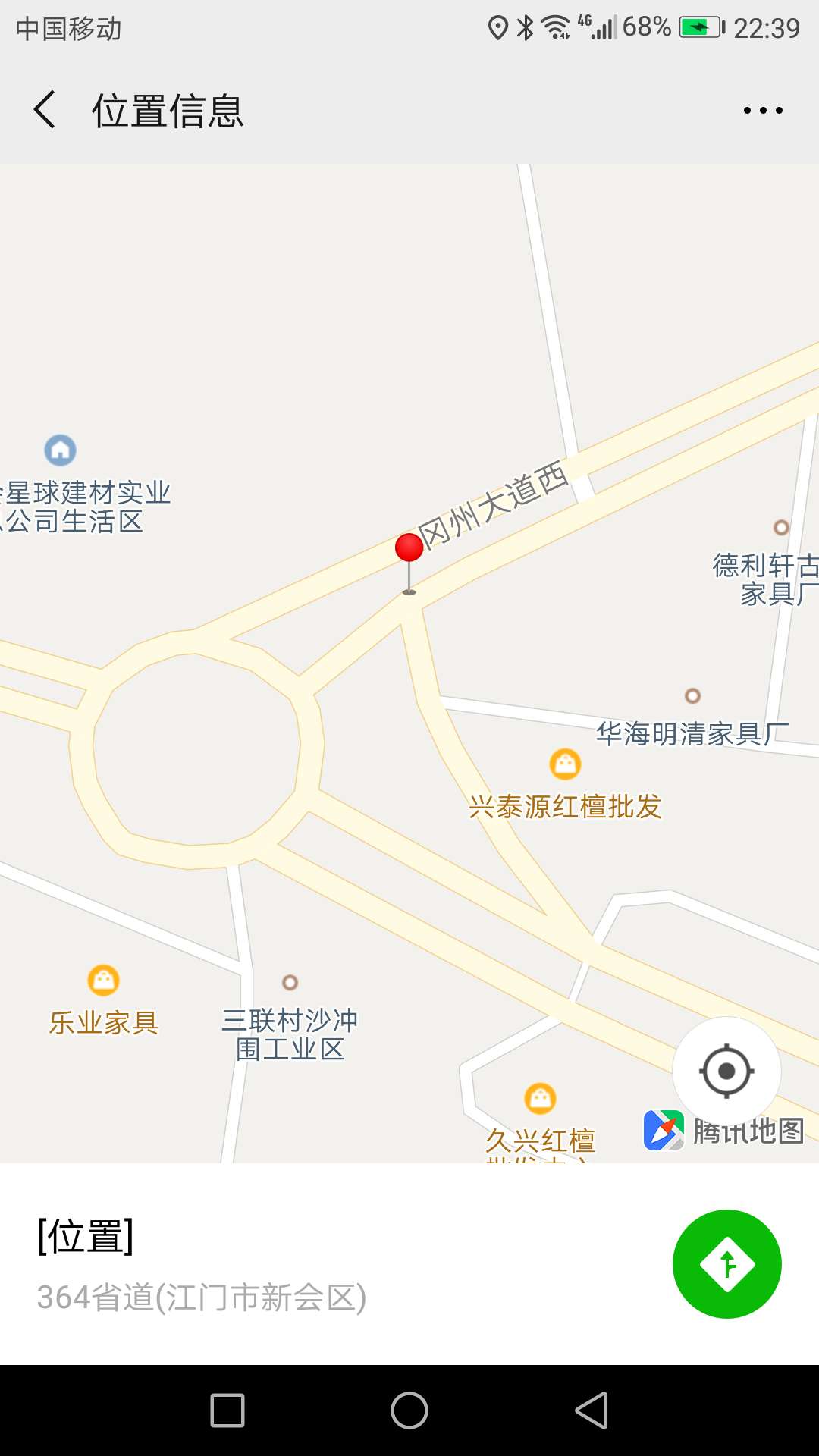
Task: Open recent apps with the square button
Action: coord(227,1410)
